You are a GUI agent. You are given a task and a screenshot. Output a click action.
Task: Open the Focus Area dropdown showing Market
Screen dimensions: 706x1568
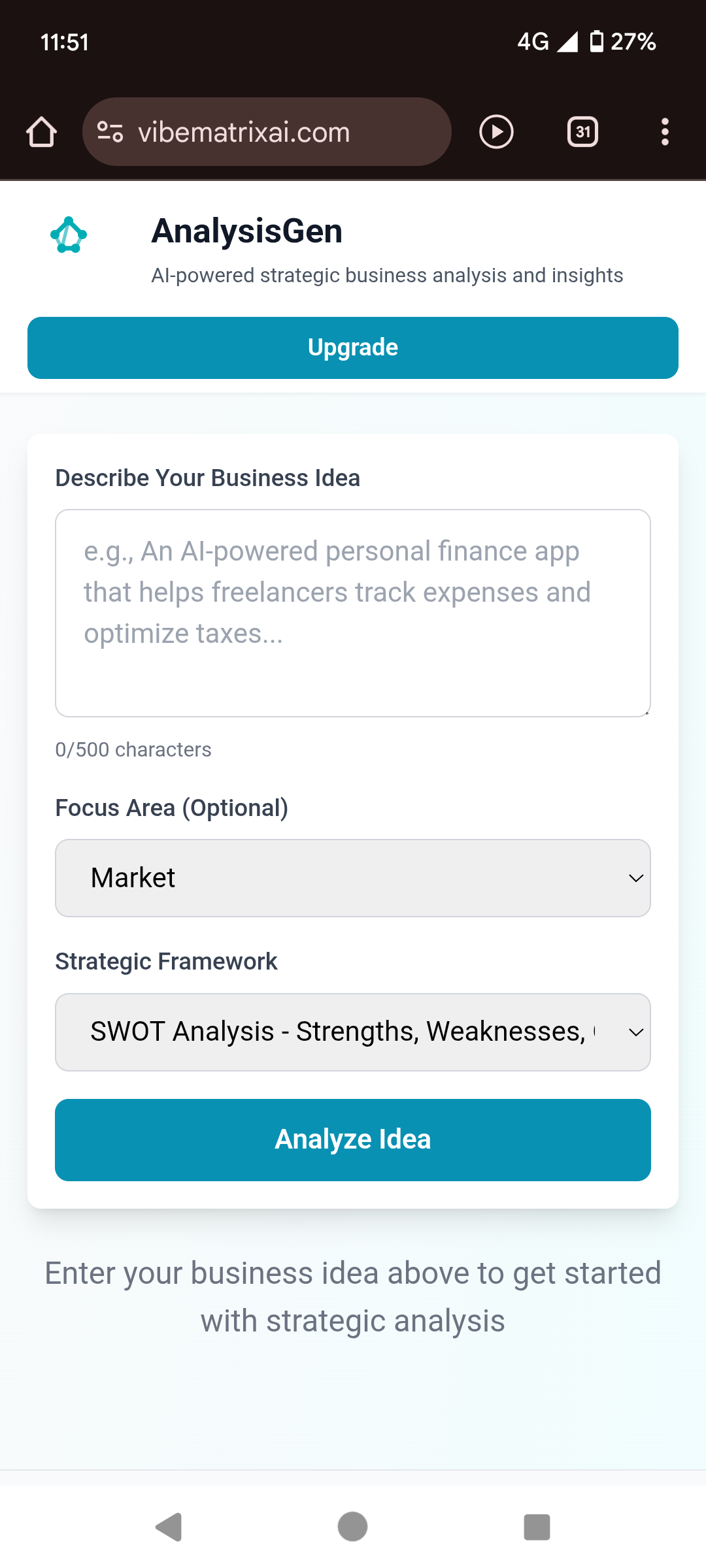click(353, 878)
